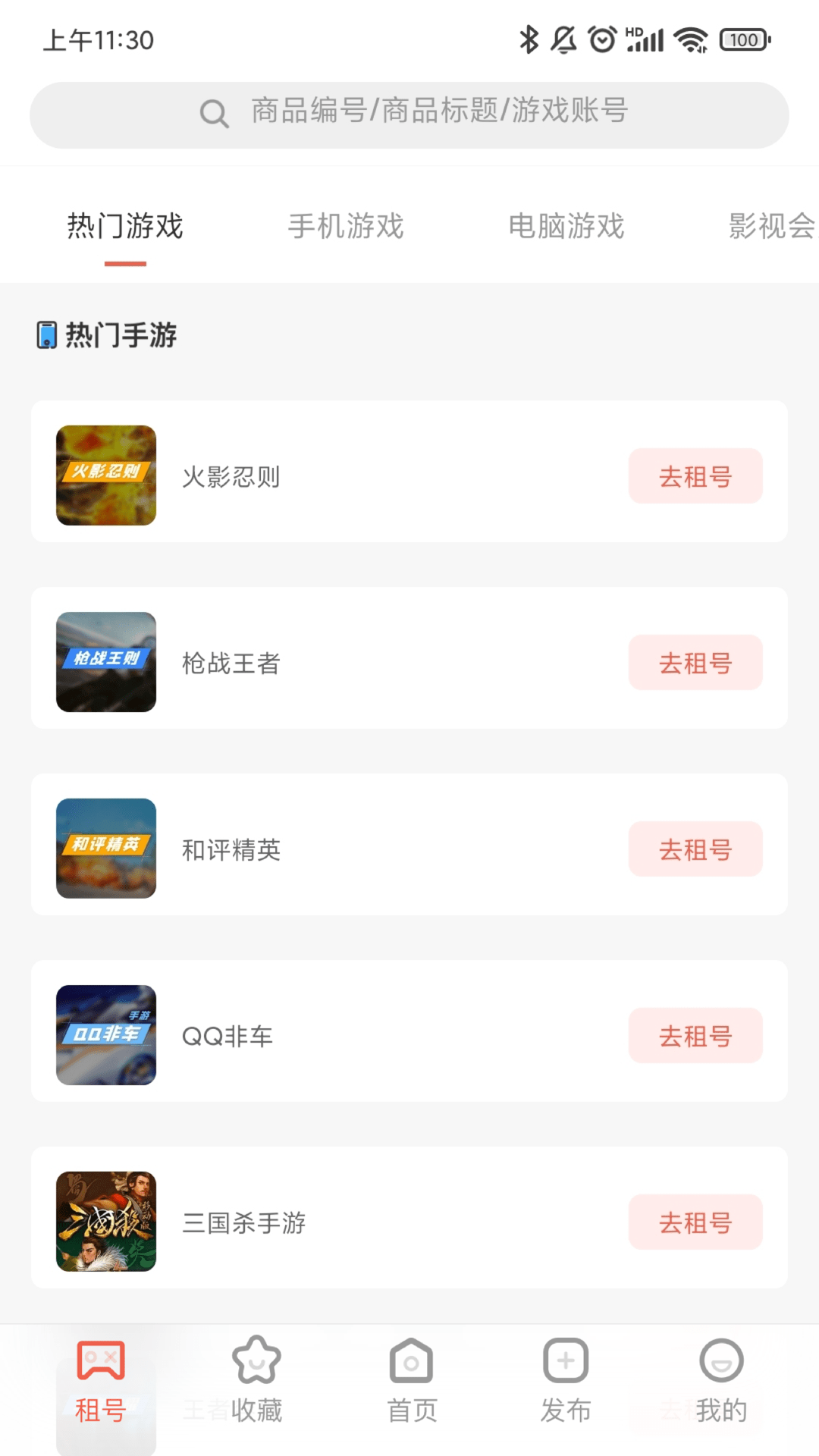Image resolution: width=819 pixels, height=1456 pixels.
Task: Open the 三国杀手游 game row
Action: [x=409, y=1217]
